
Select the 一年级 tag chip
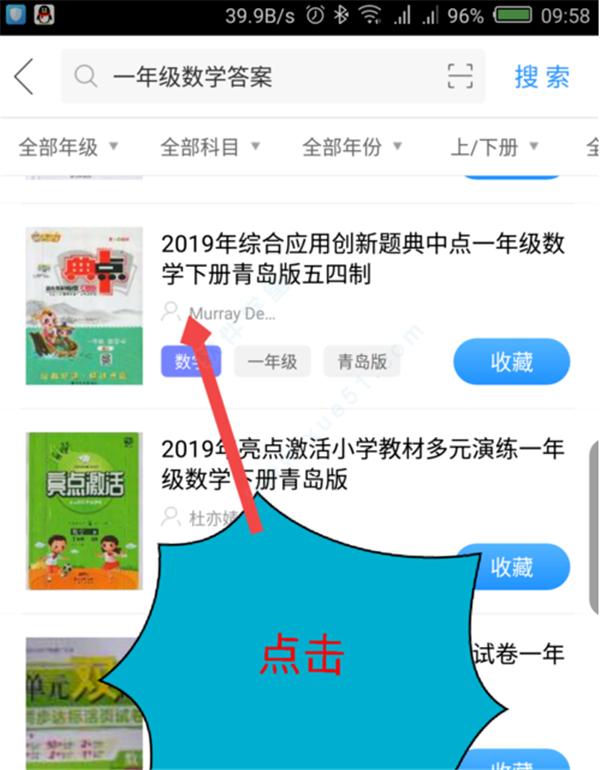coord(273,362)
